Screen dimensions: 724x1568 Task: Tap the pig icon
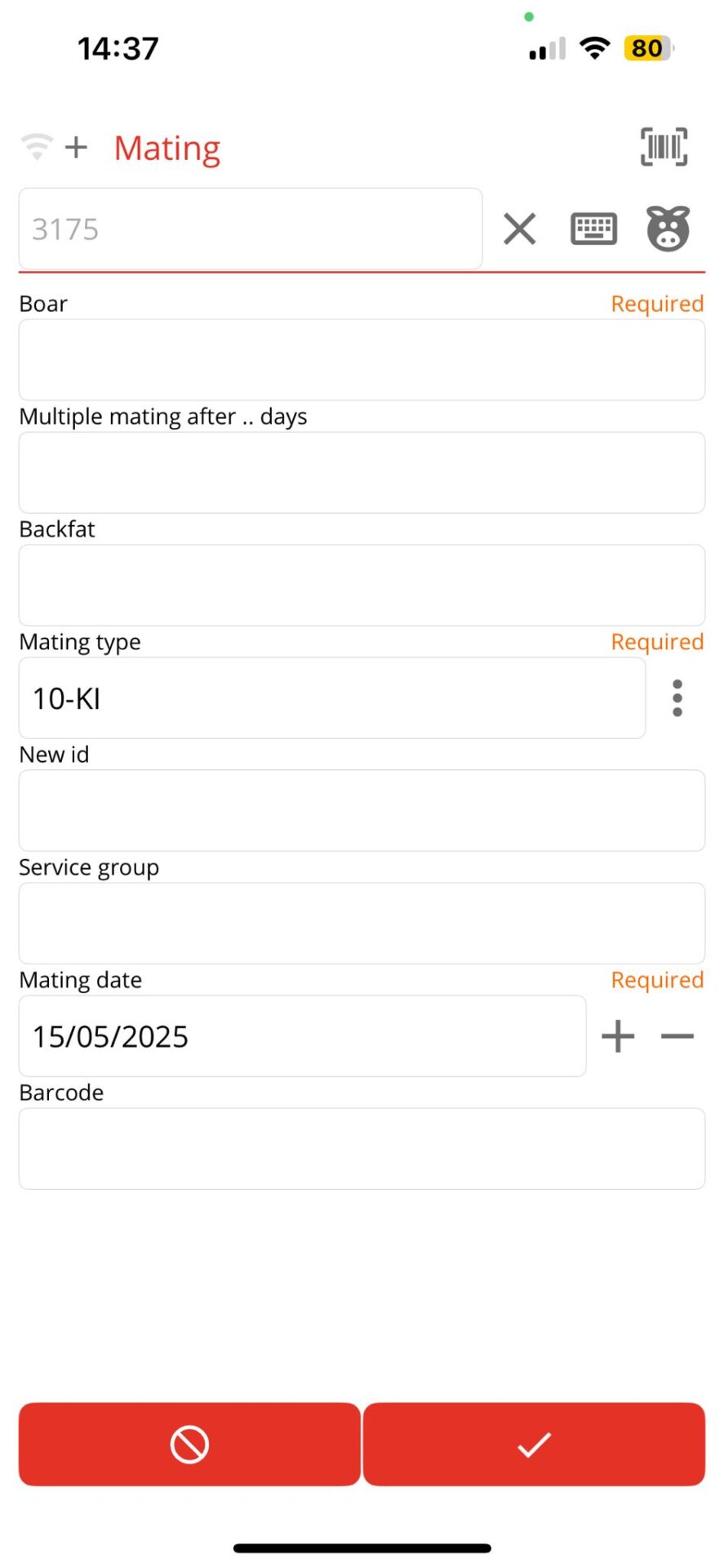click(x=668, y=228)
